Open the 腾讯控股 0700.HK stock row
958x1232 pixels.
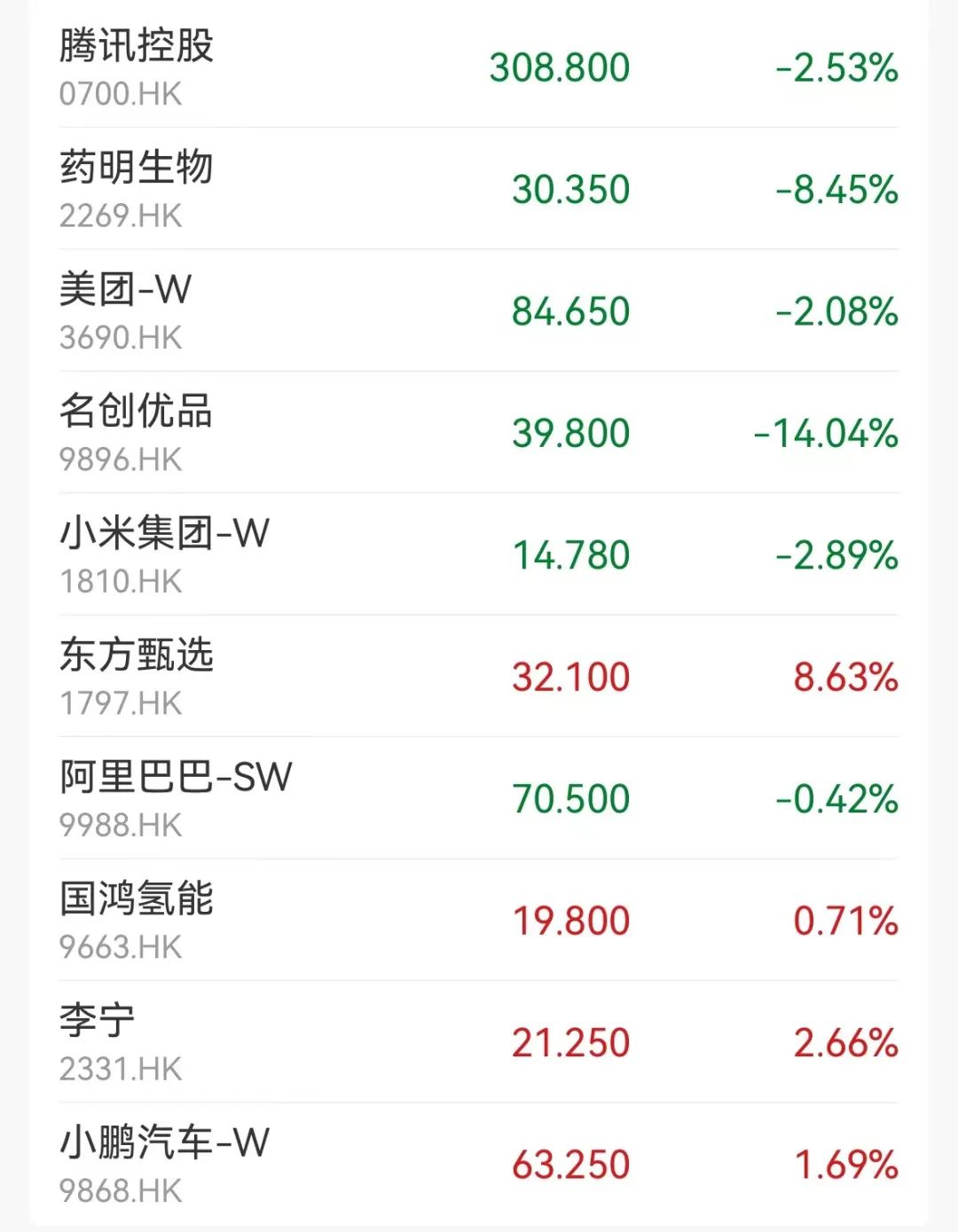pos(479,67)
